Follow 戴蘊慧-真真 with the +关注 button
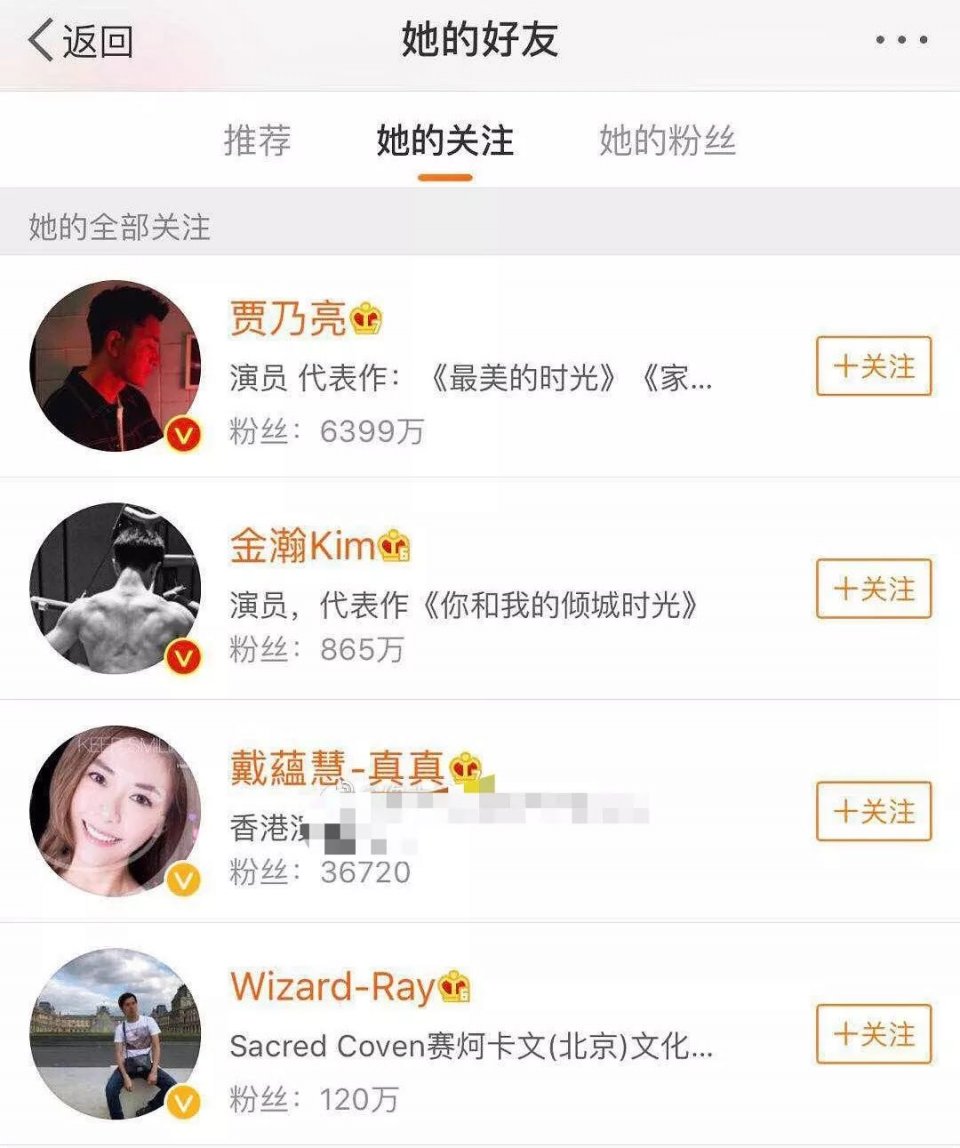The image size is (960, 1148). click(x=873, y=811)
